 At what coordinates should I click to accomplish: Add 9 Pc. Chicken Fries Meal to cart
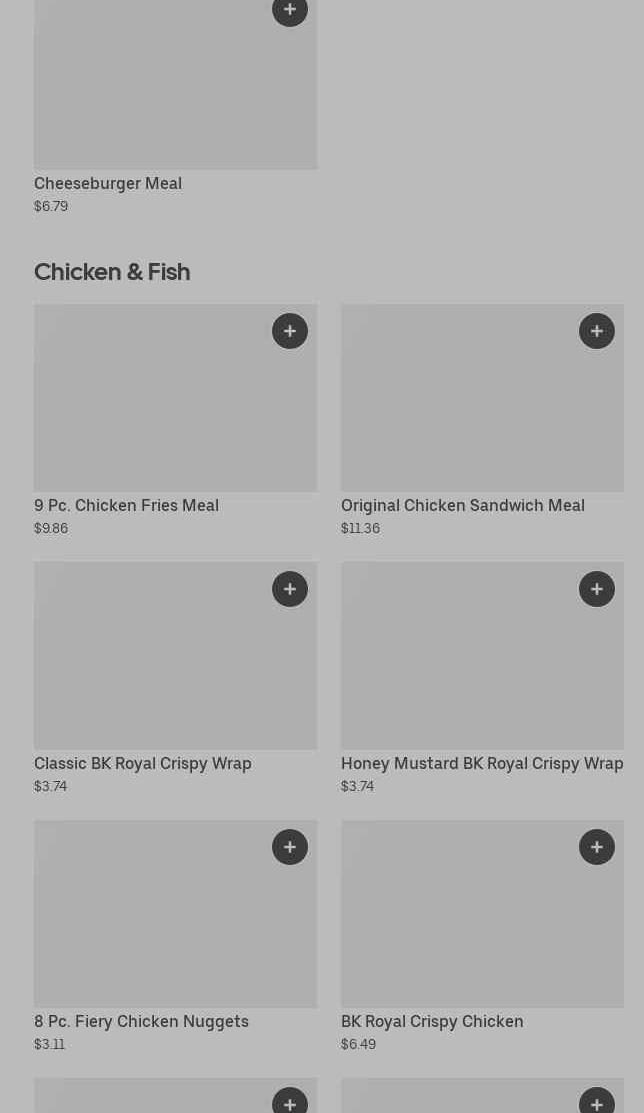(x=290, y=331)
